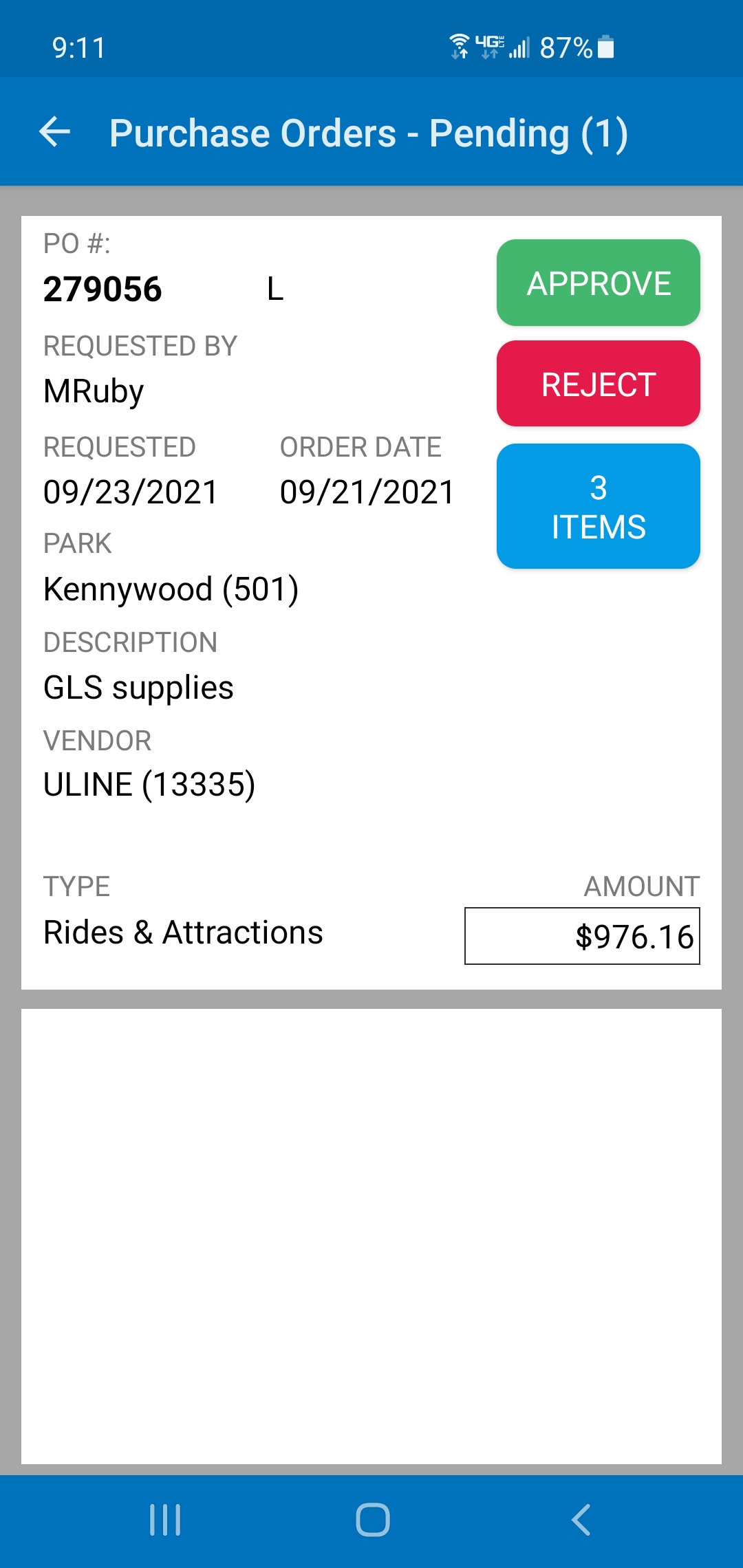Tap the Purchase Orders - Pending title
This screenshot has height=1568, width=743.
coord(370,133)
